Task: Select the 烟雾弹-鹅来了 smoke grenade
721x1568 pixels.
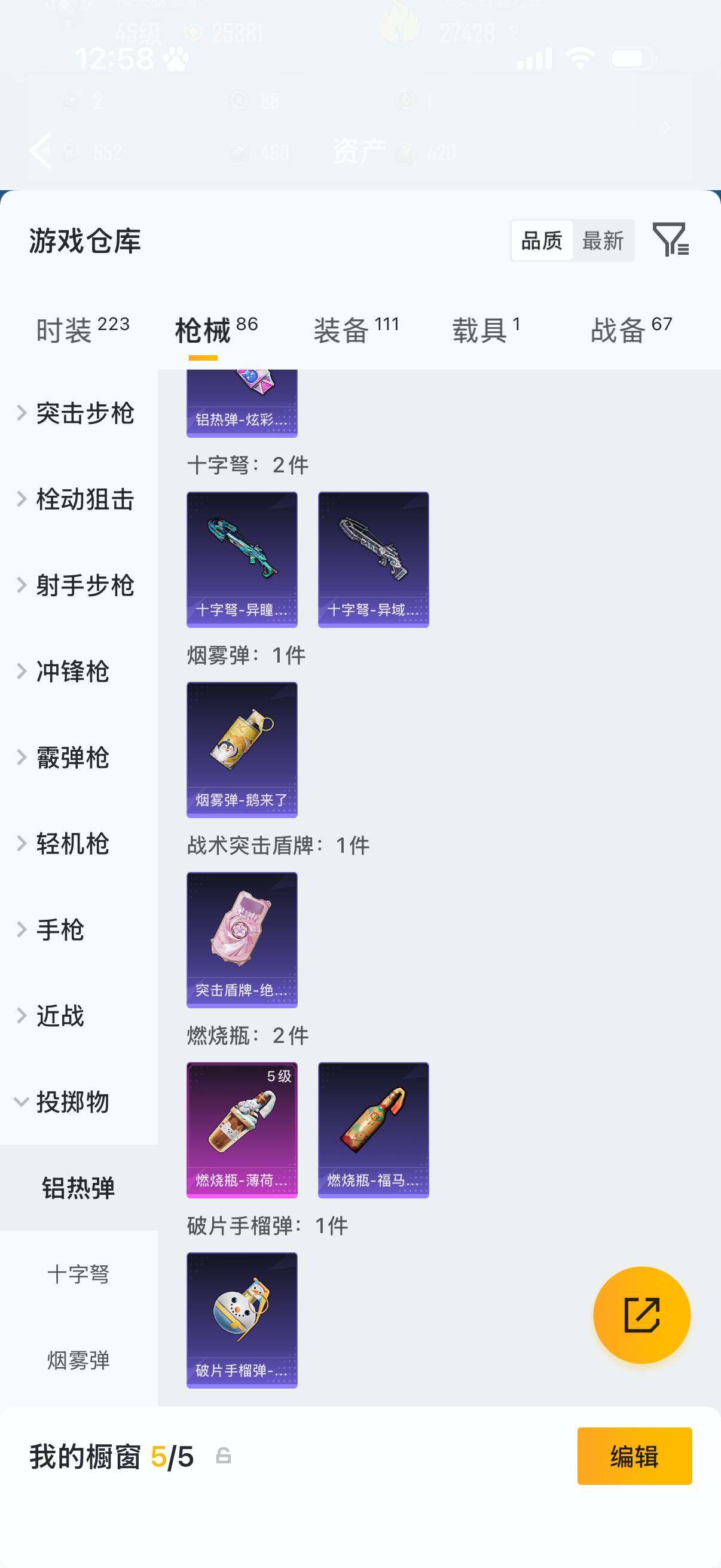Action: [x=242, y=750]
